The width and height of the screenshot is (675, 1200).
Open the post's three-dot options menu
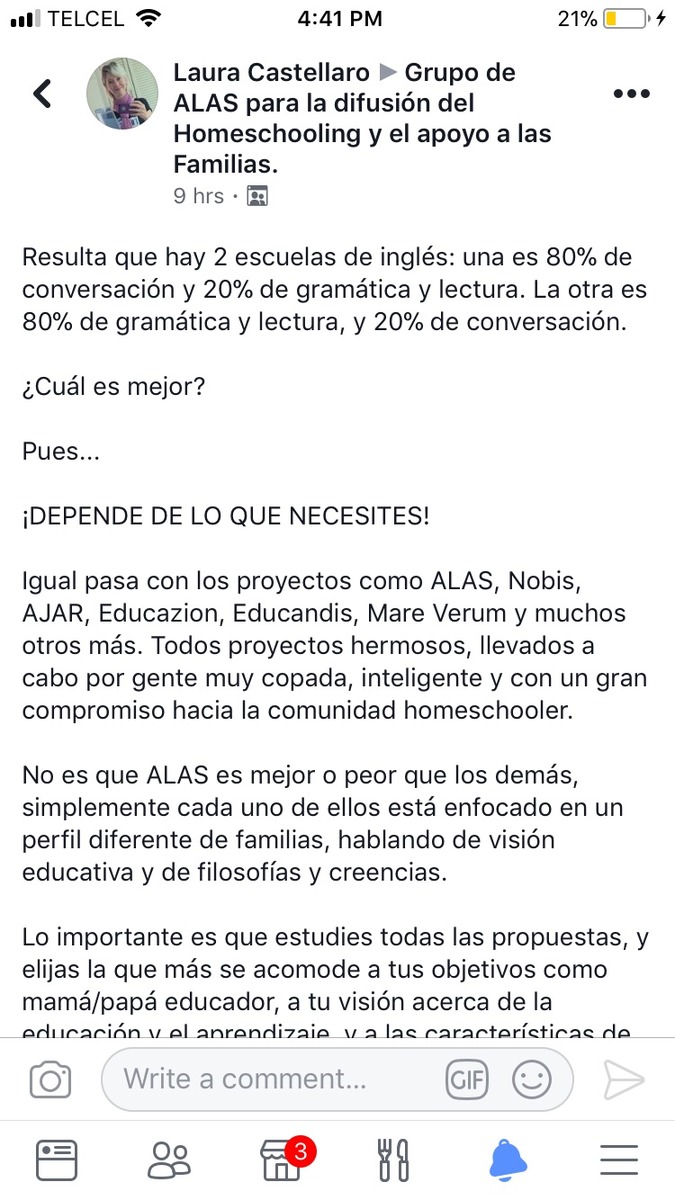click(630, 93)
